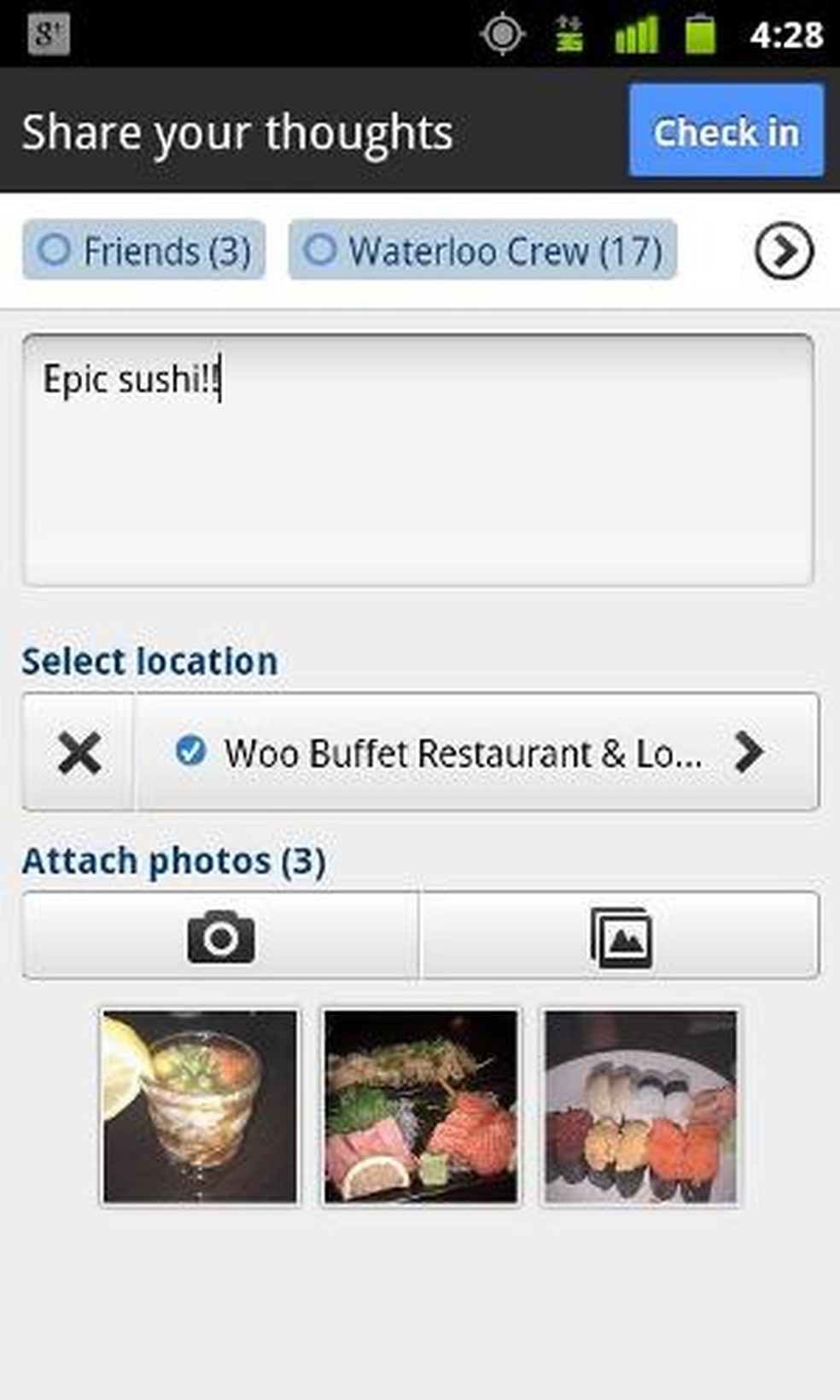840x1400 pixels.
Task: Take a new photo with camera
Action: click(221, 936)
